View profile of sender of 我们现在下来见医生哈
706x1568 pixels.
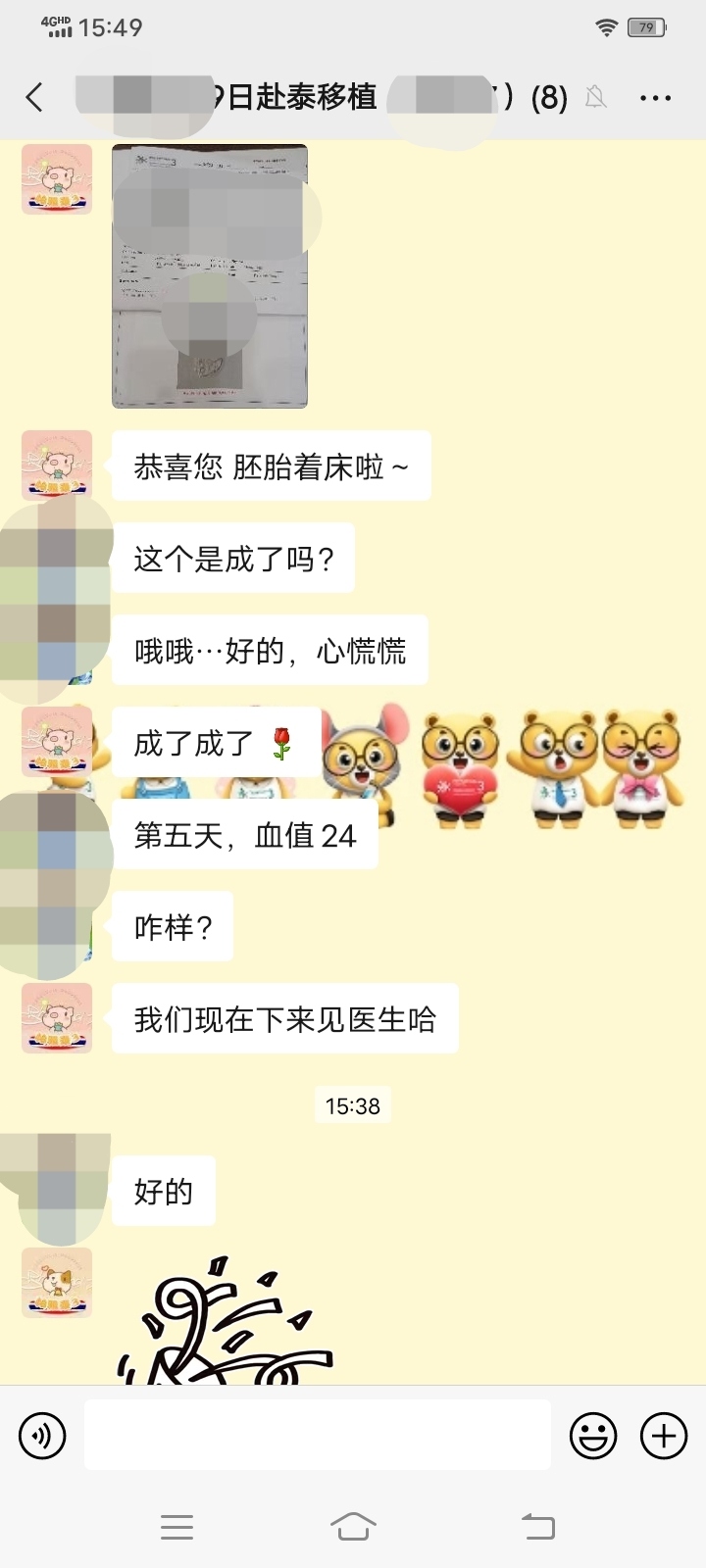point(57,1018)
